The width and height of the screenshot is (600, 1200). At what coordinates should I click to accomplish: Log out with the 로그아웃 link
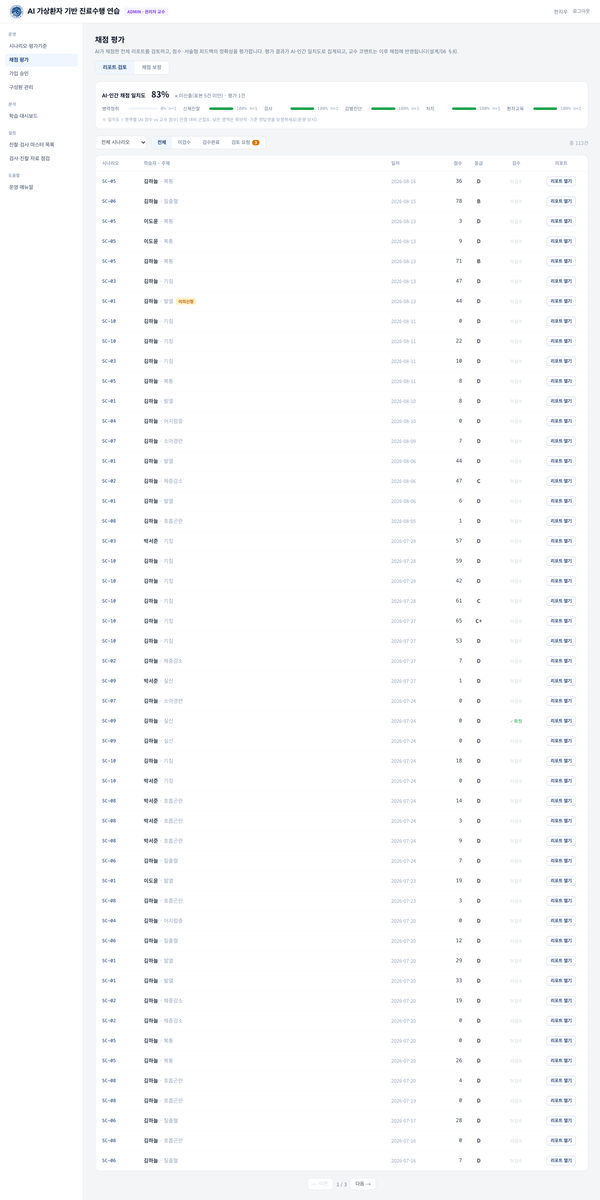pos(581,11)
